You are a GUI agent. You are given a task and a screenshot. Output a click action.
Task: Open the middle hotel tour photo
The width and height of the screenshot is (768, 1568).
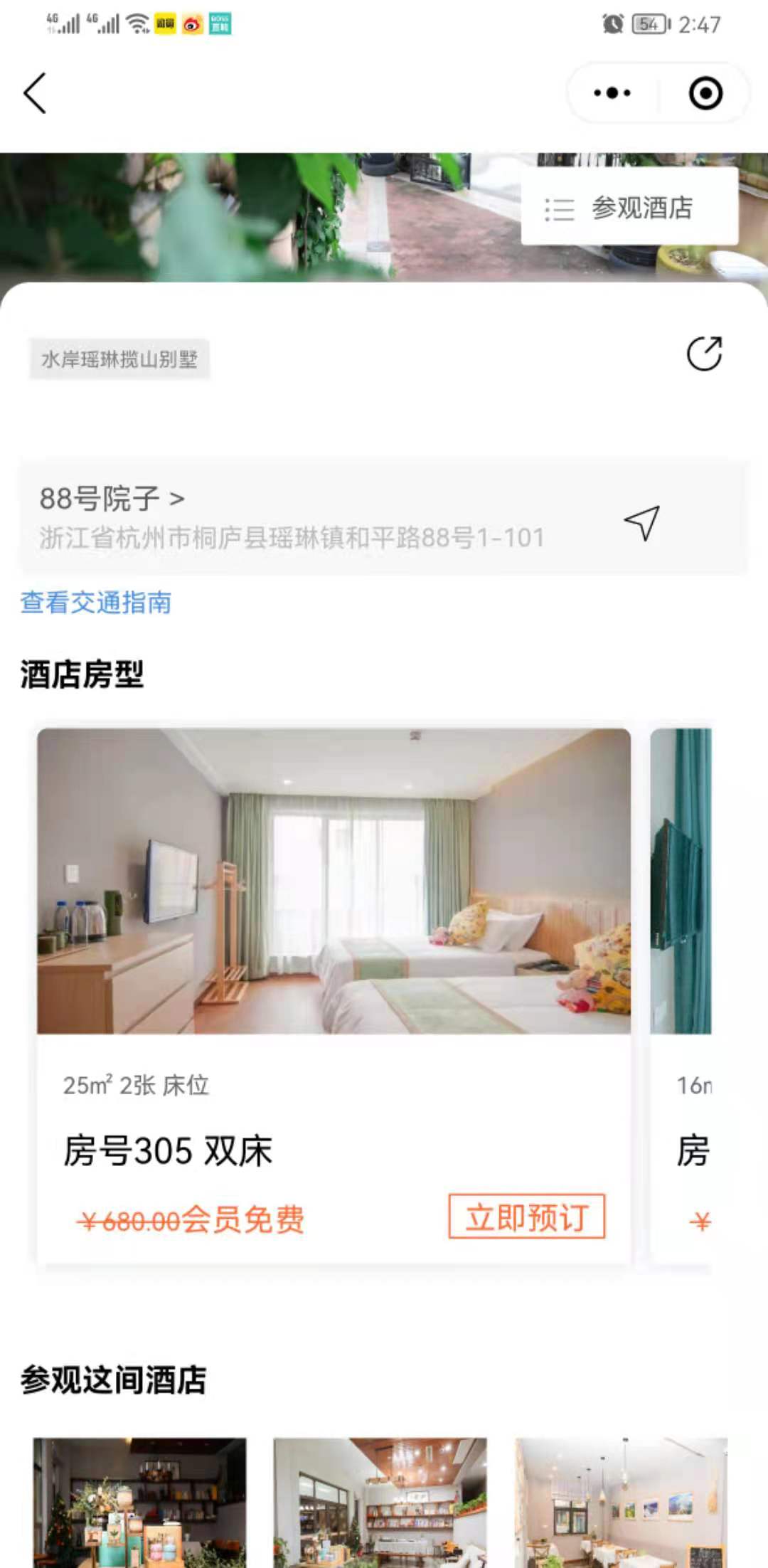click(x=380, y=1501)
